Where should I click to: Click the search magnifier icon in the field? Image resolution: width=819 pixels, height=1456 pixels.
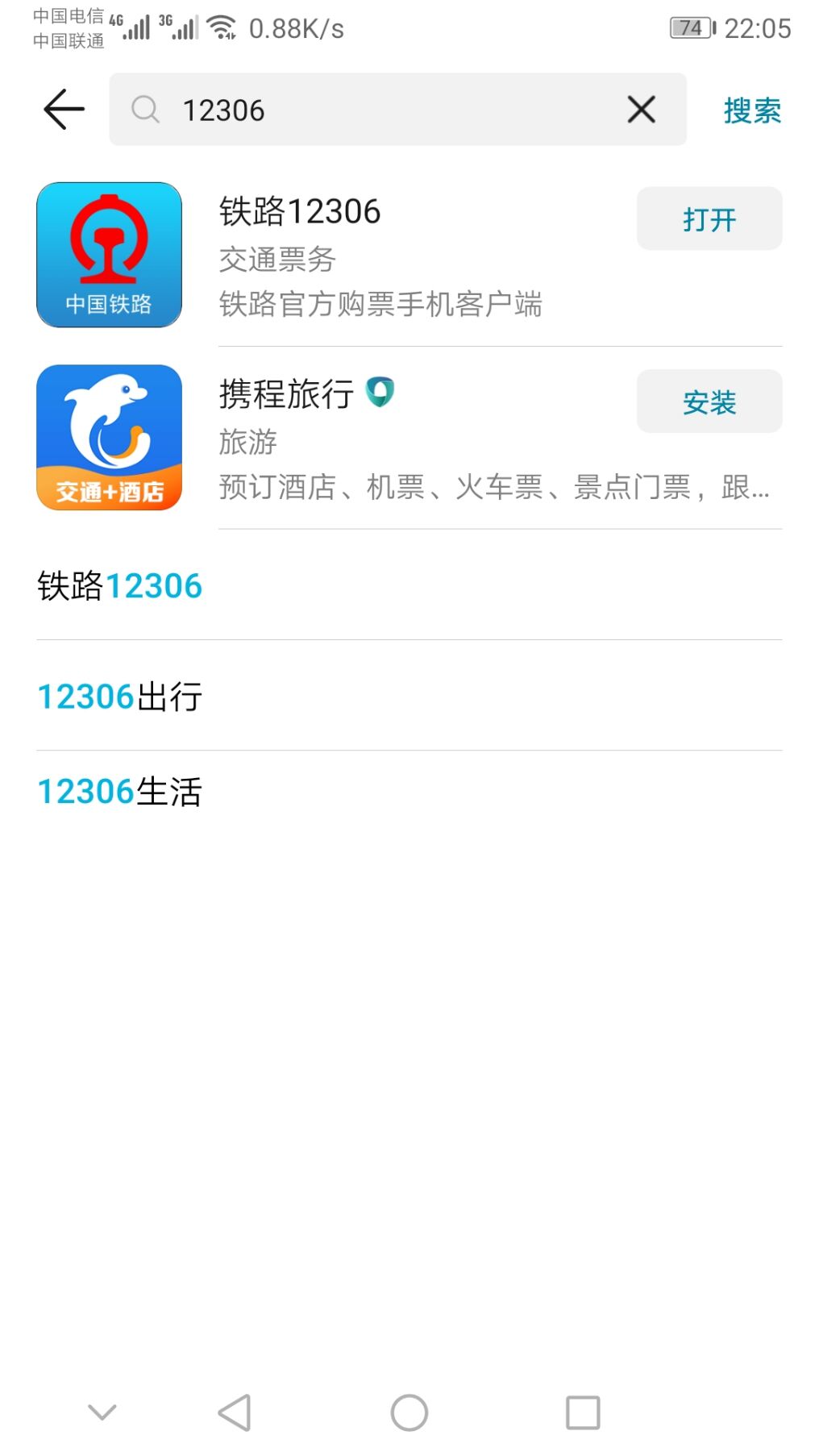[x=145, y=110]
